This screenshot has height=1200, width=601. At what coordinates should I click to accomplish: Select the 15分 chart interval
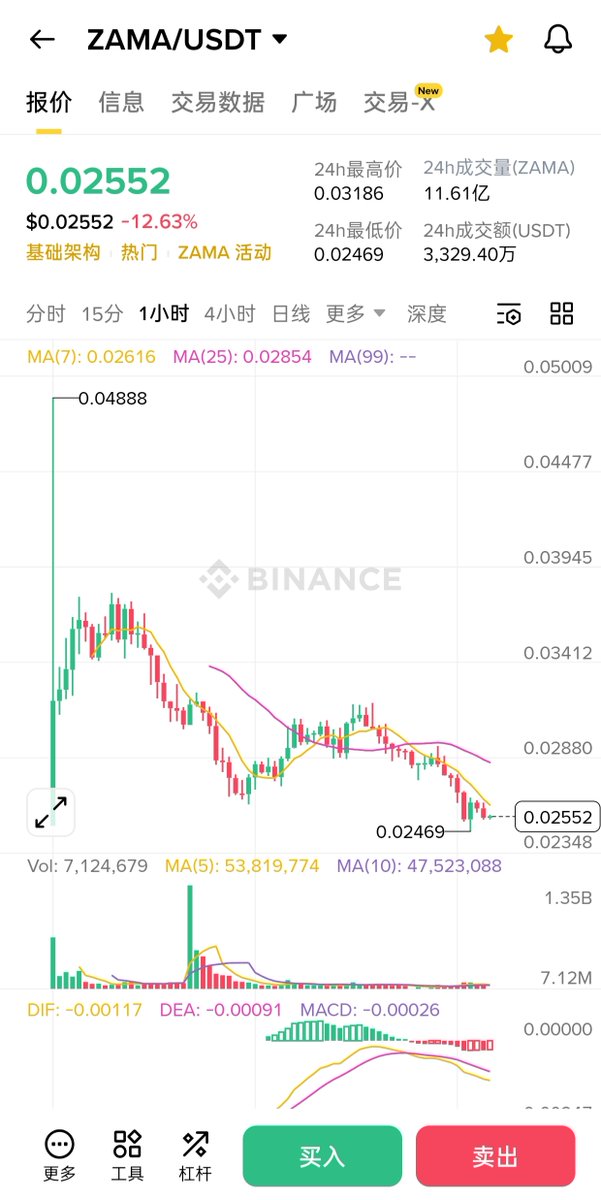101,314
